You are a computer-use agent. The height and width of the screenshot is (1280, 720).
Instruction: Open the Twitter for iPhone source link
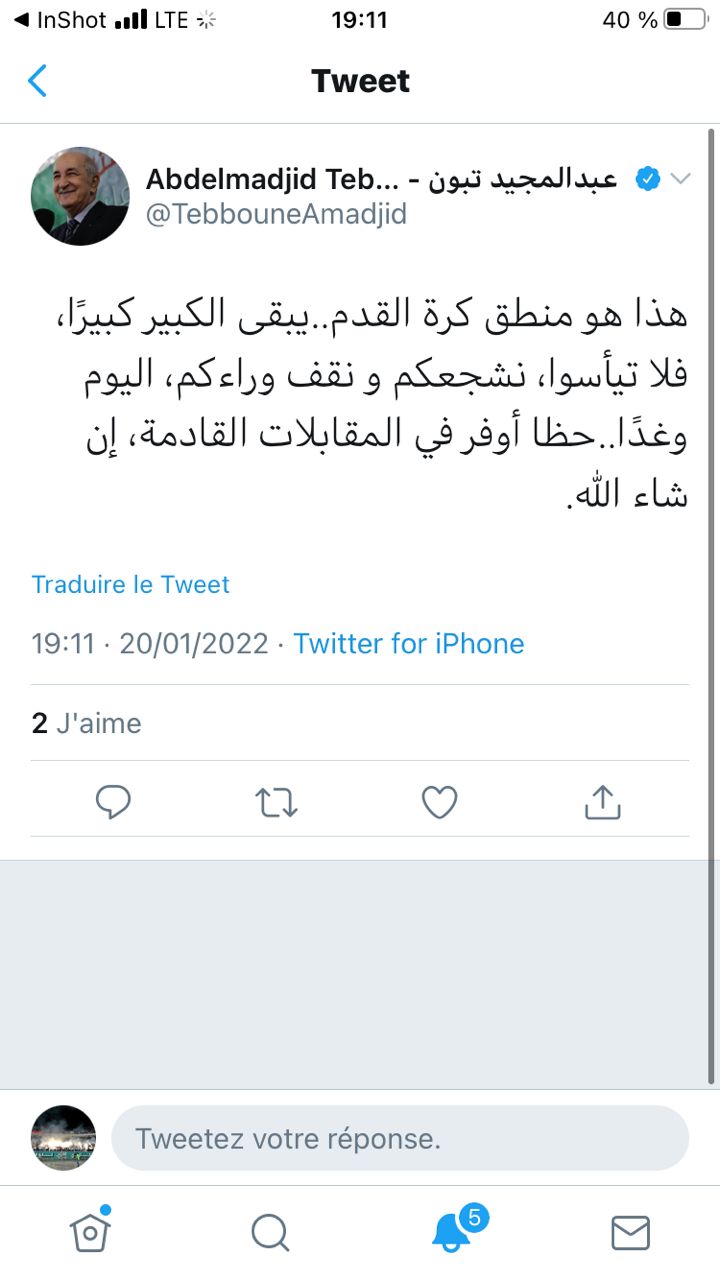tap(408, 643)
